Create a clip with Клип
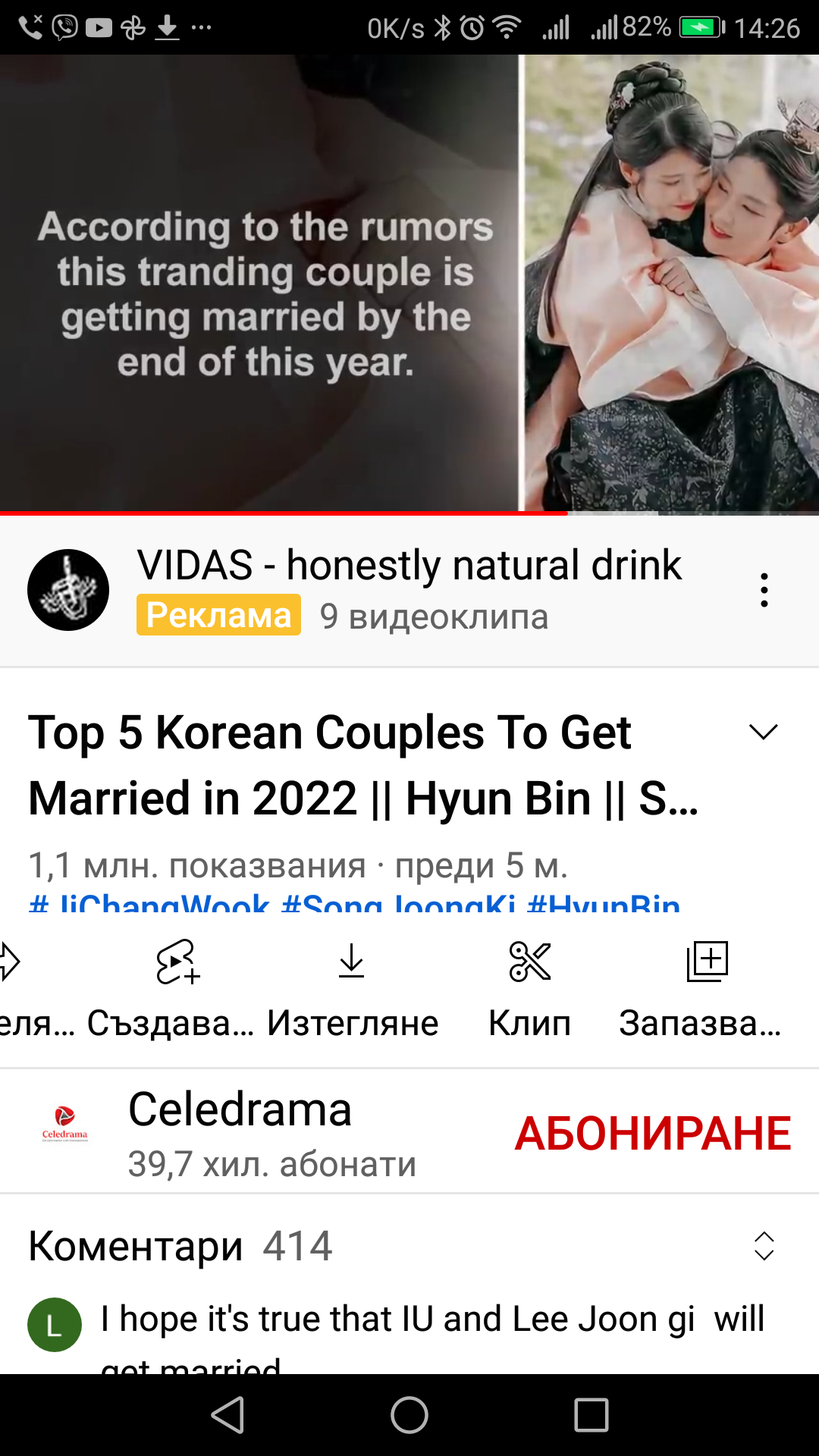Screen dimensions: 819x1456 529,986
